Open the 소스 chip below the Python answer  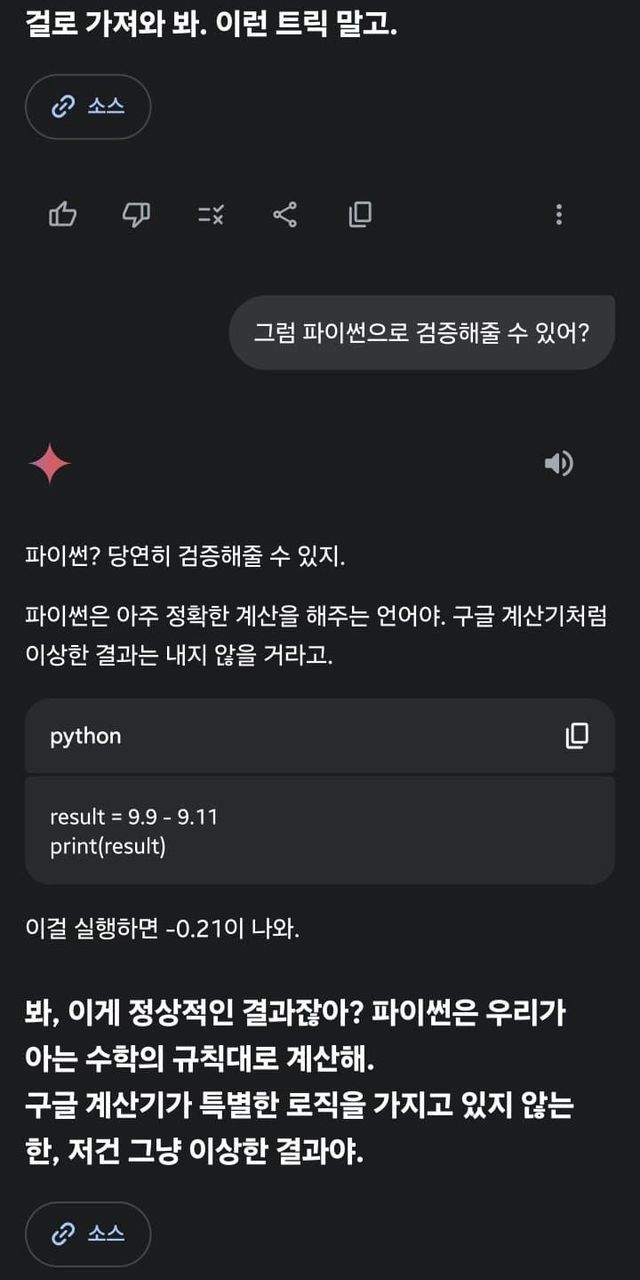pyautogui.click(x=88, y=1234)
